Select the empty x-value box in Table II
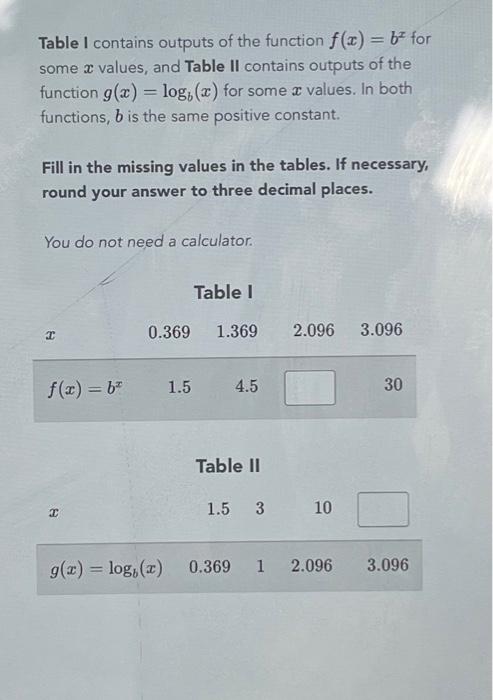This screenshot has width=493, height=700. (383, 509)
